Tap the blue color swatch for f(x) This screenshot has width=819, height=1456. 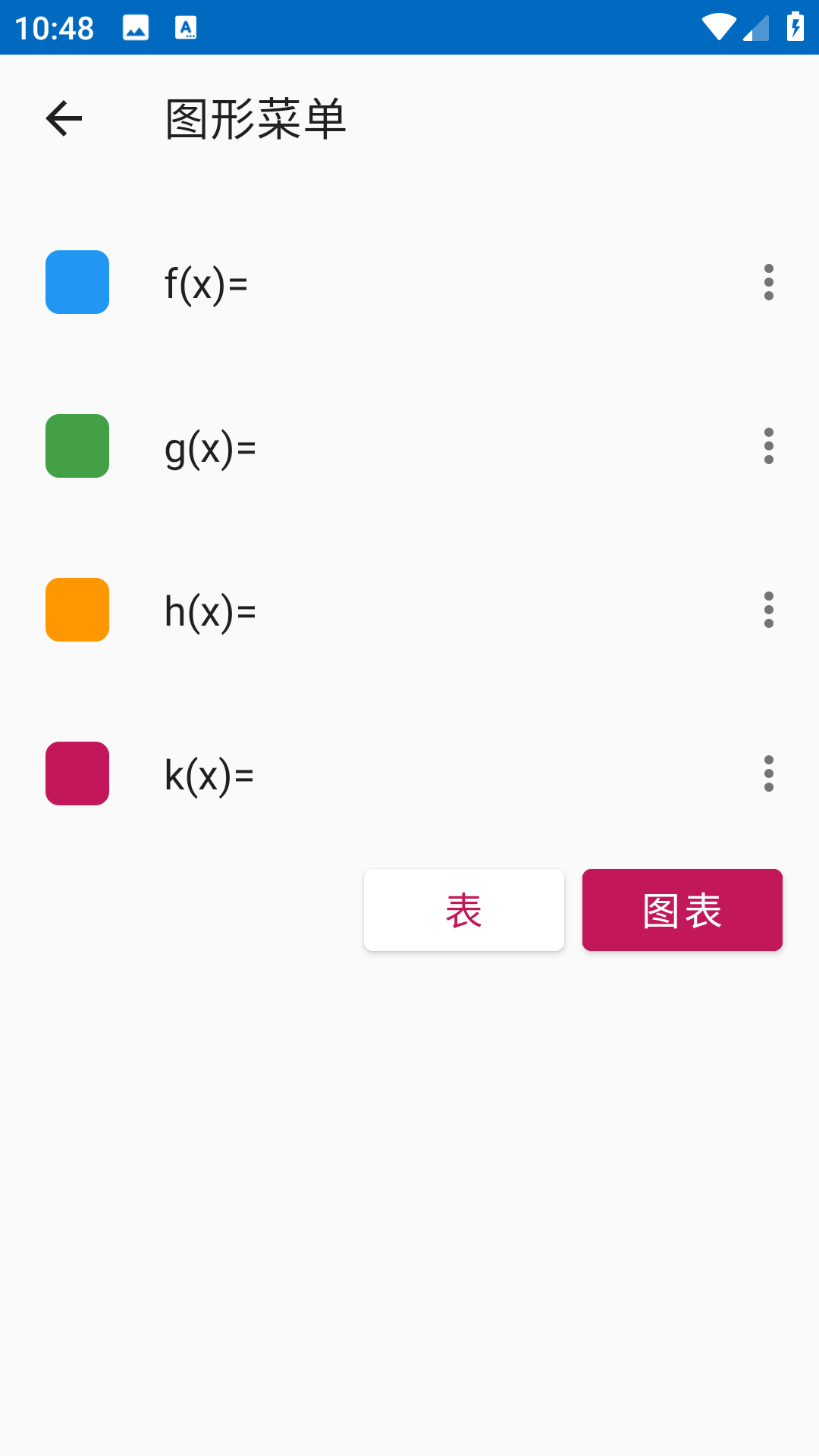(77, 282)
